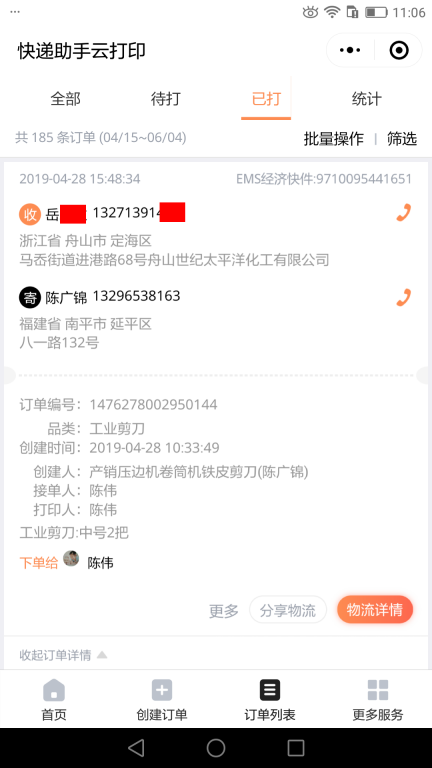432x768 pixels.
Task: Open 创建订单 in bottom navigation
Action: click(162, 699)
